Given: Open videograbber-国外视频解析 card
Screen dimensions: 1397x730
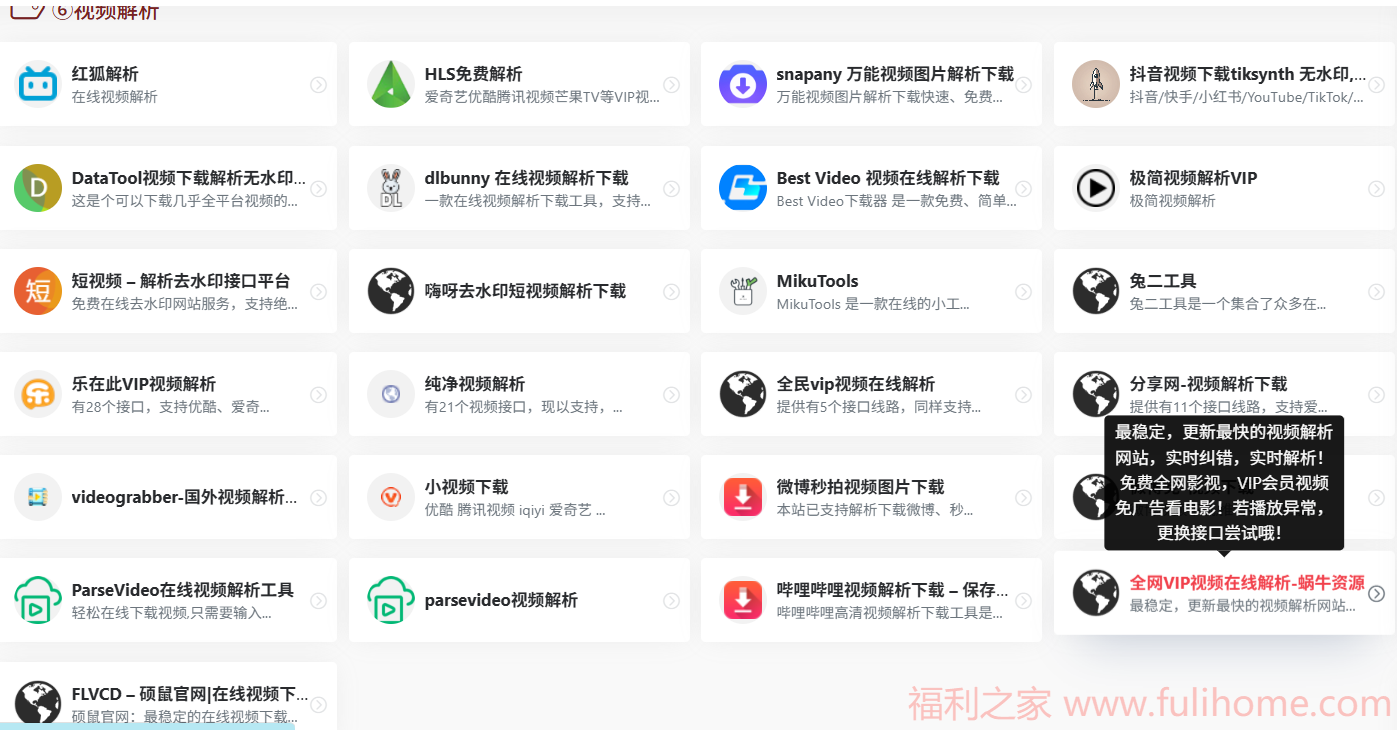Looking at the screenshot, I should coord(184,497).
